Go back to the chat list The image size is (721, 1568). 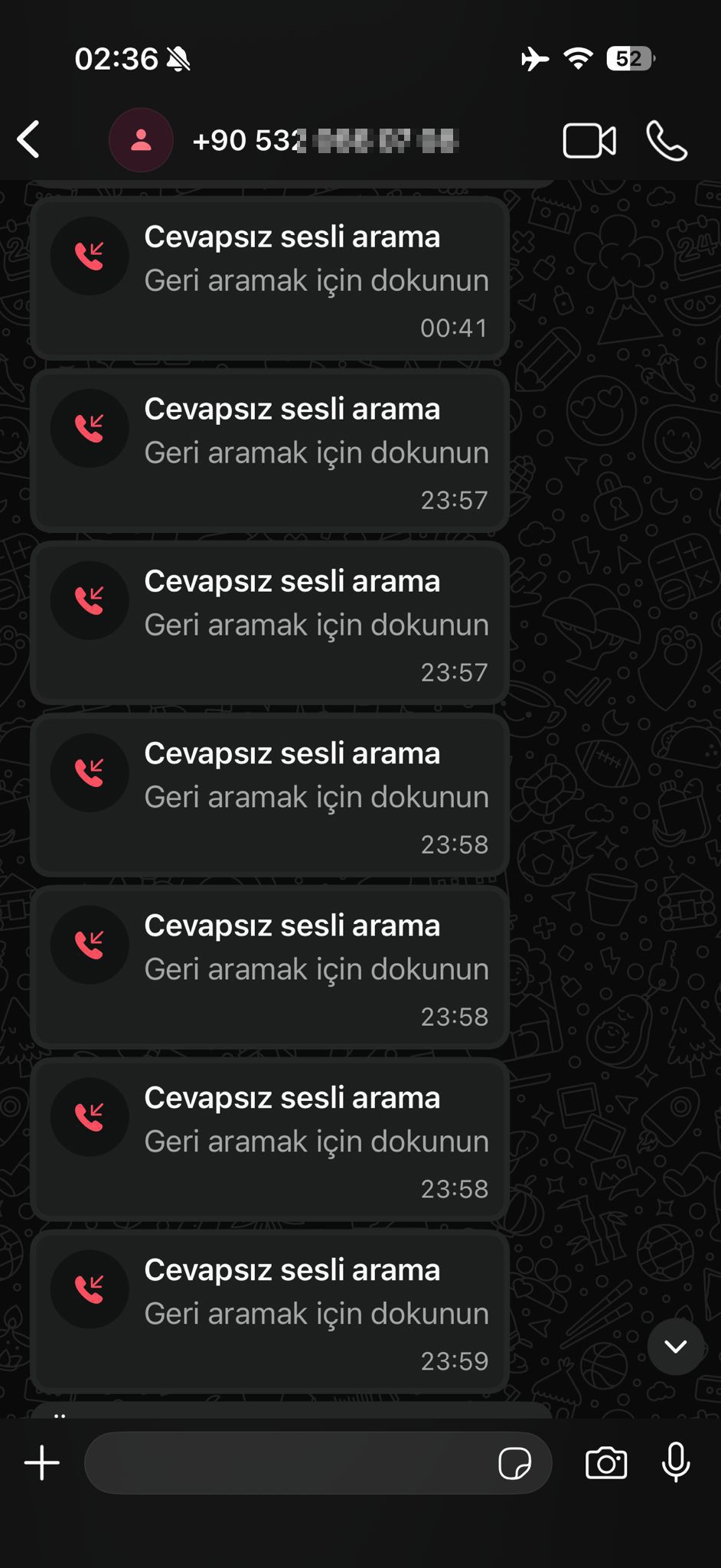pyautogui.click(x=29, y=140)
